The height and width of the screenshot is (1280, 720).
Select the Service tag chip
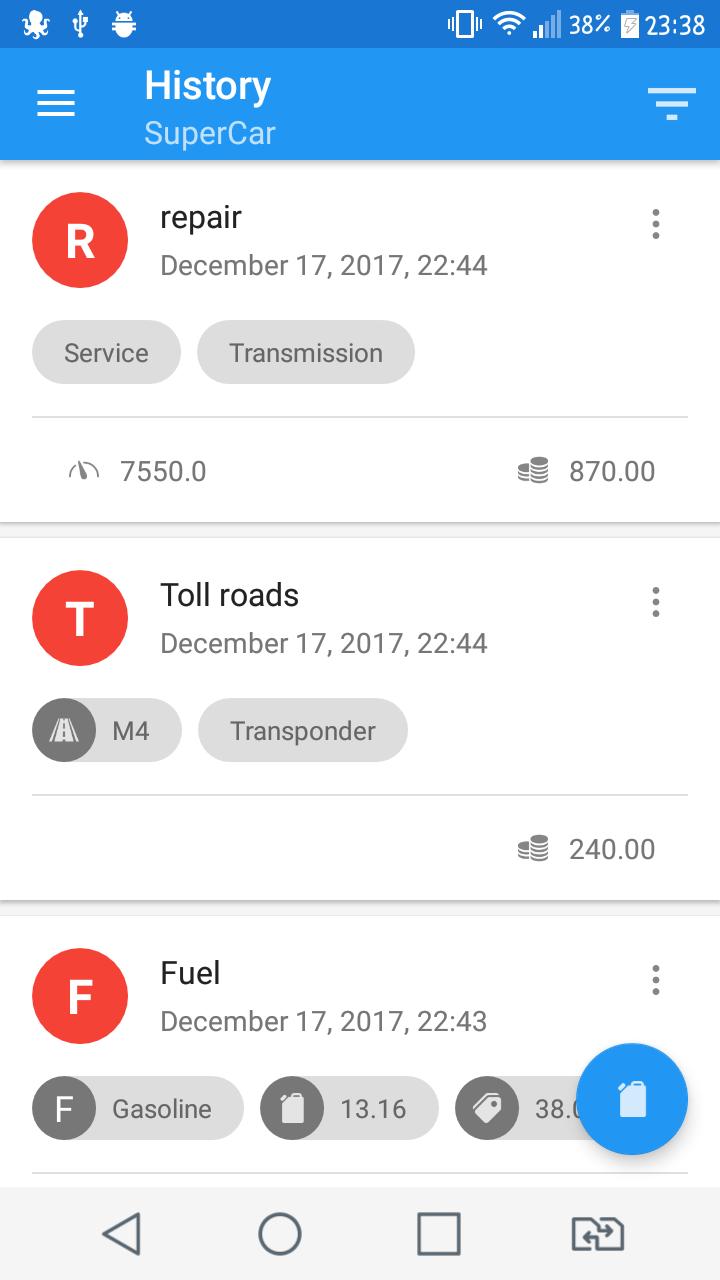106,352
